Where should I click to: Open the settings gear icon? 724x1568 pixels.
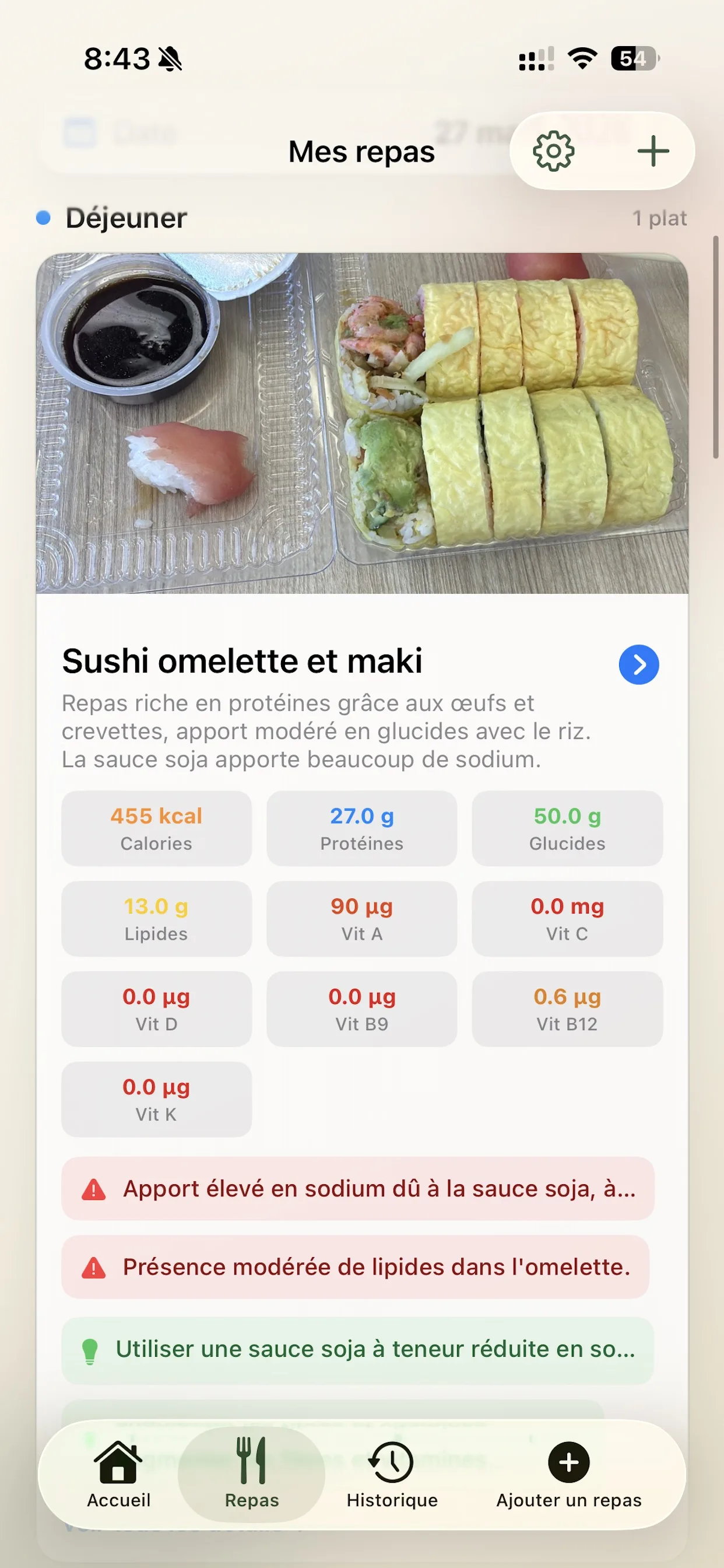tap(554, 152)
